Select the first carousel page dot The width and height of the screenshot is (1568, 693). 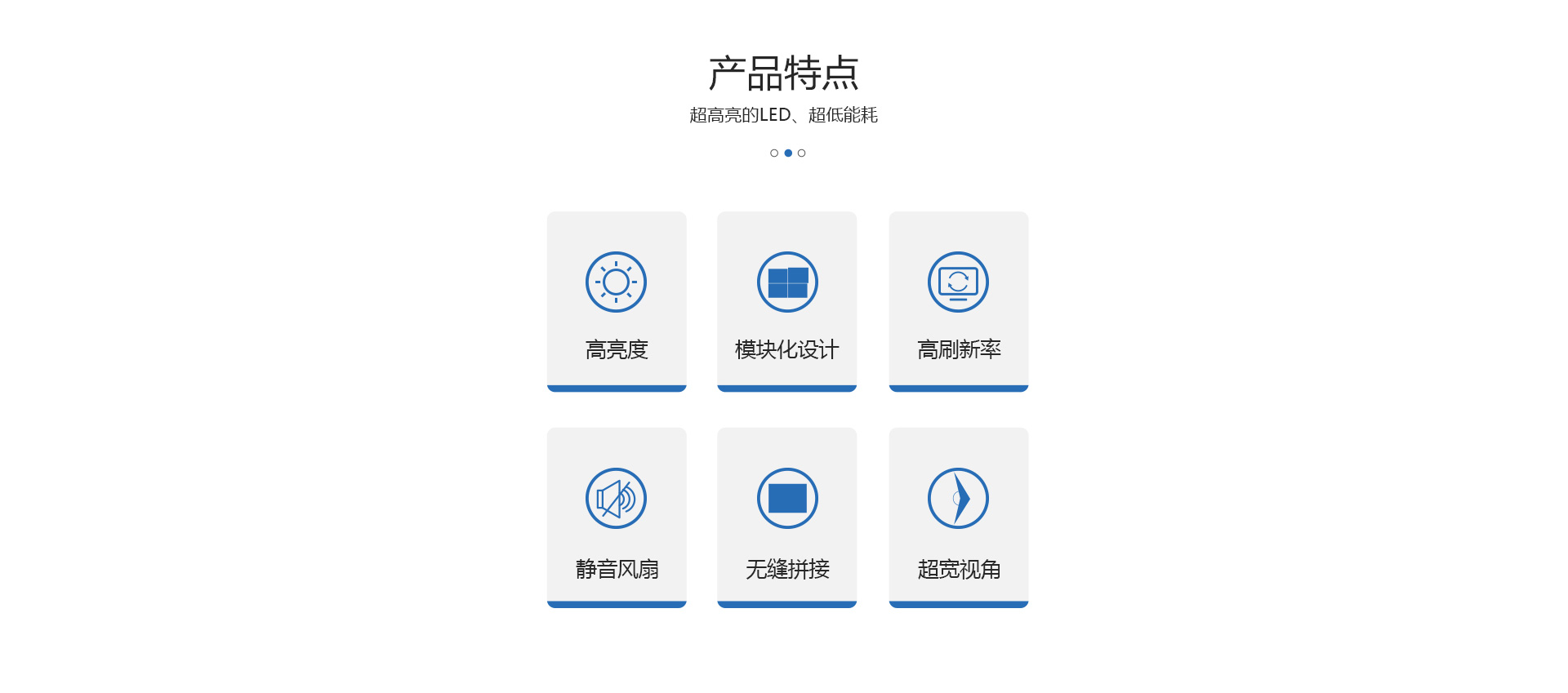pyautogui.click(x=774, y=153)
